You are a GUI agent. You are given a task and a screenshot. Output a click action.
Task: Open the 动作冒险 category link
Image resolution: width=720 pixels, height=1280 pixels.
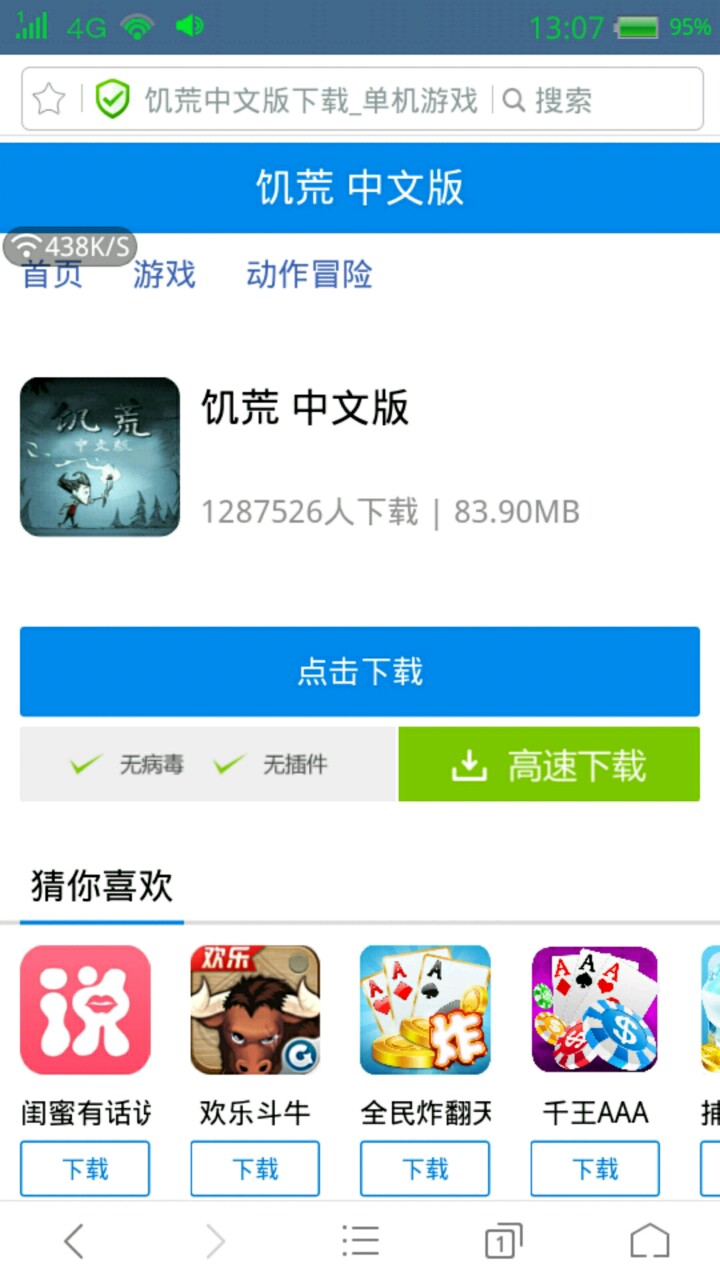[309, 274]
